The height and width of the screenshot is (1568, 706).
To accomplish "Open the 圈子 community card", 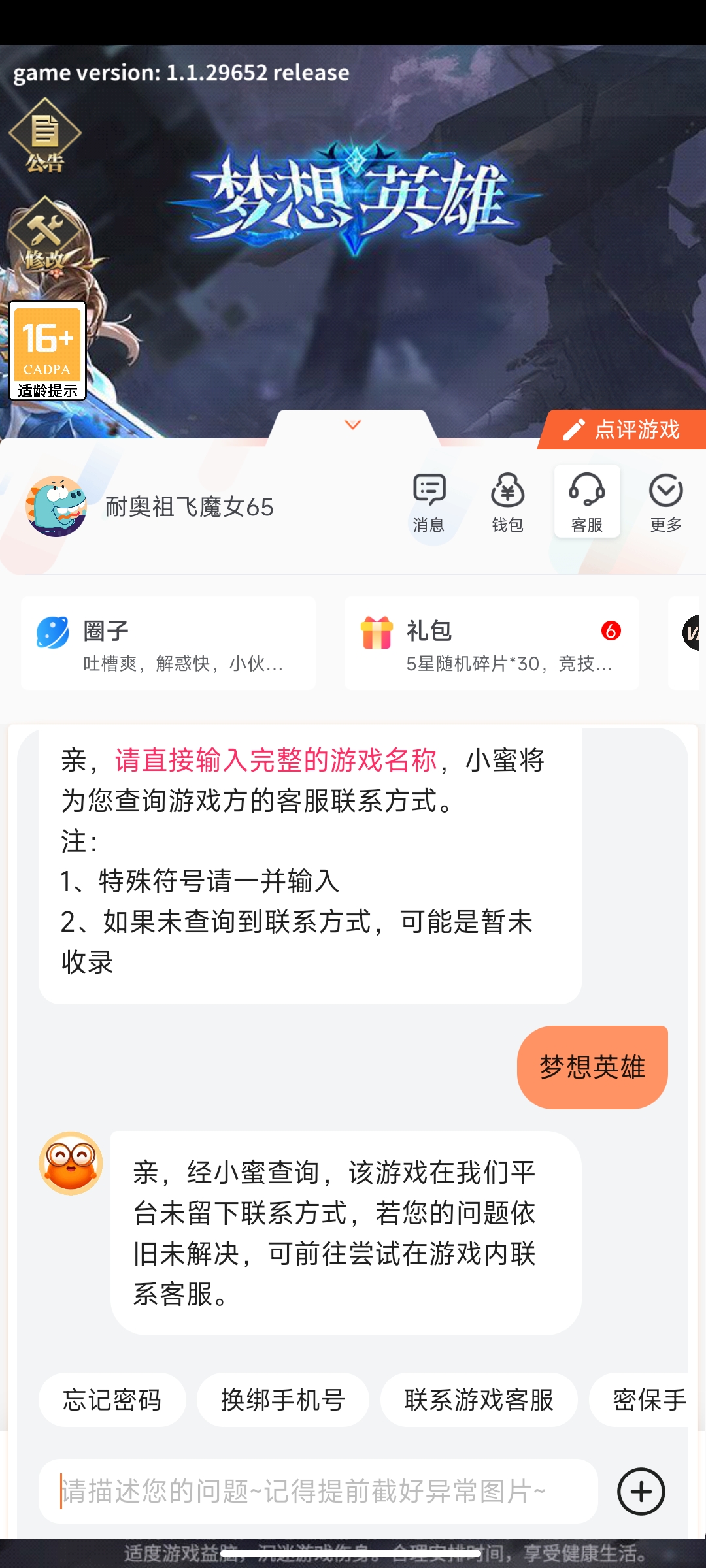I will [x=168, y=644].
